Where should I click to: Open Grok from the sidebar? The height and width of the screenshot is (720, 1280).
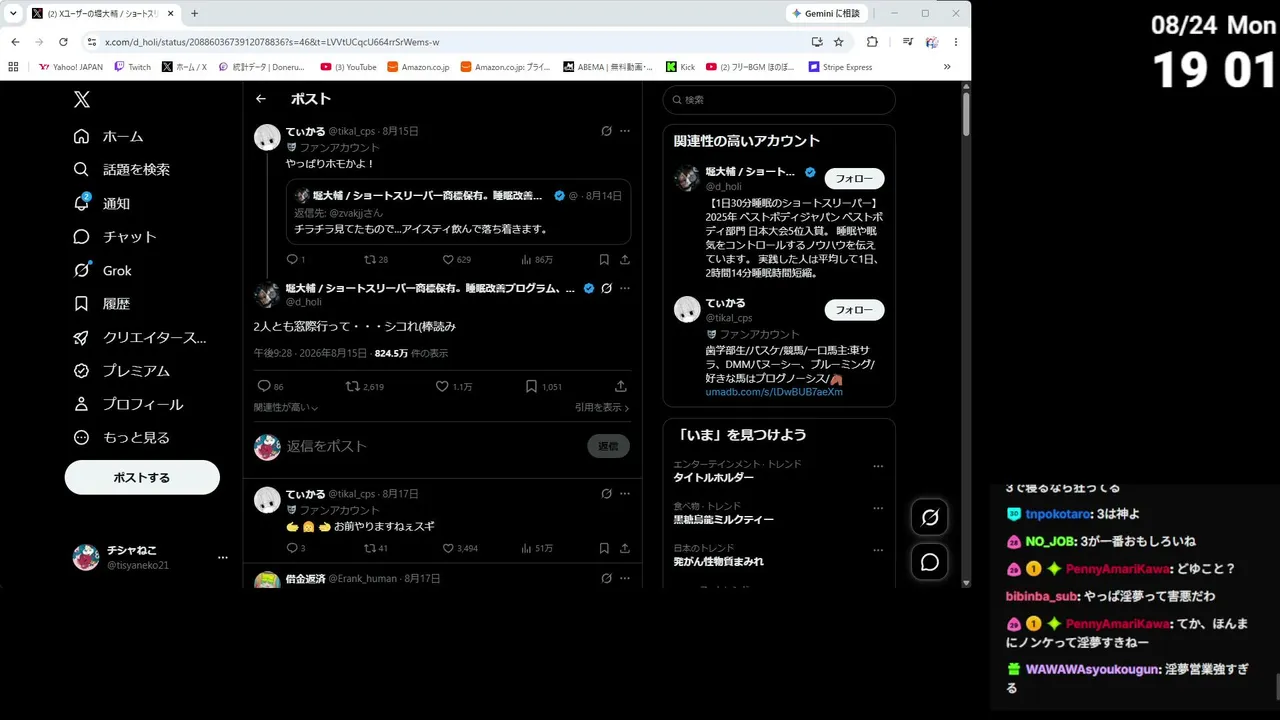pyautogui.click(x=102, y=270)
